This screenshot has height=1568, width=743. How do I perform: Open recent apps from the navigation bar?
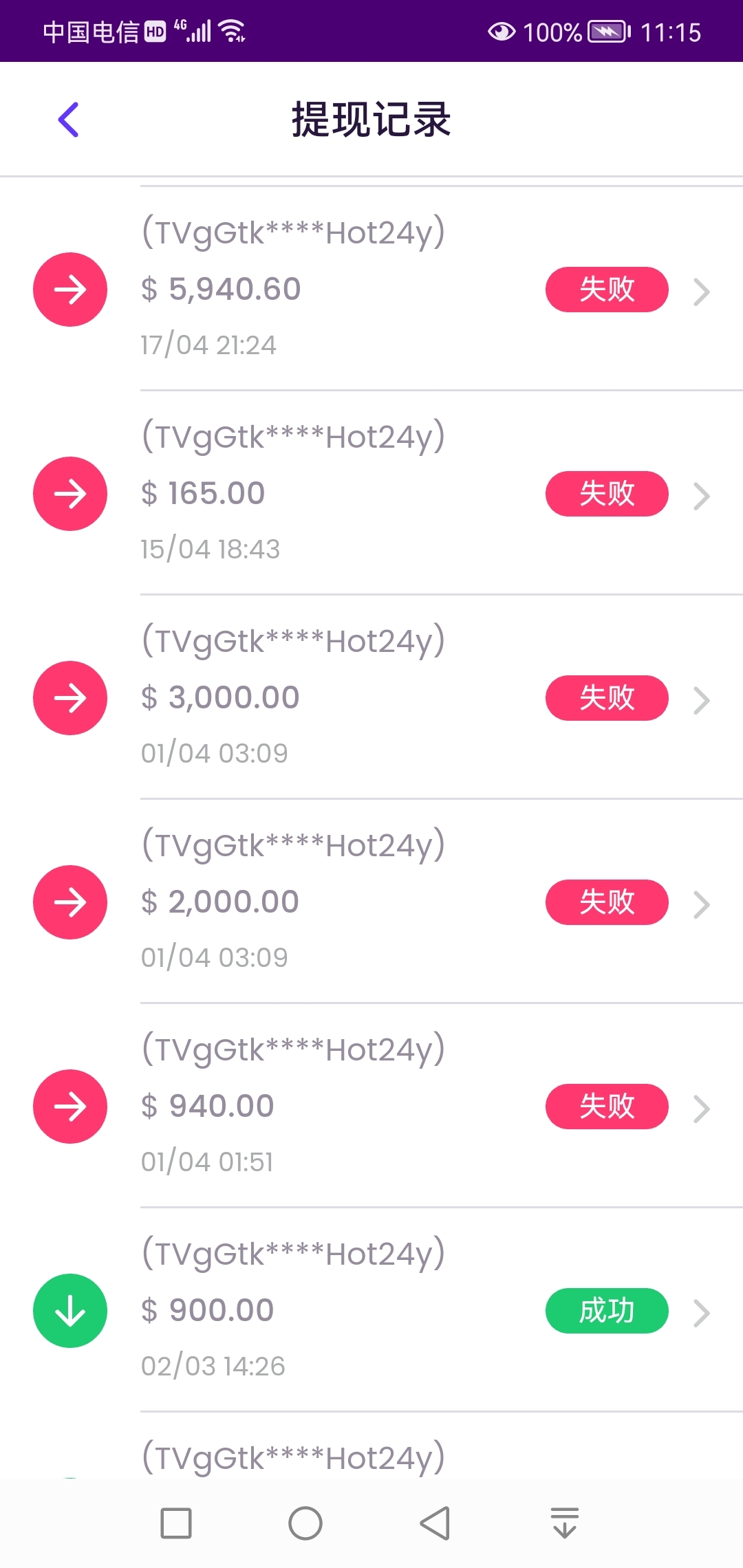[x=176, y=1523]
